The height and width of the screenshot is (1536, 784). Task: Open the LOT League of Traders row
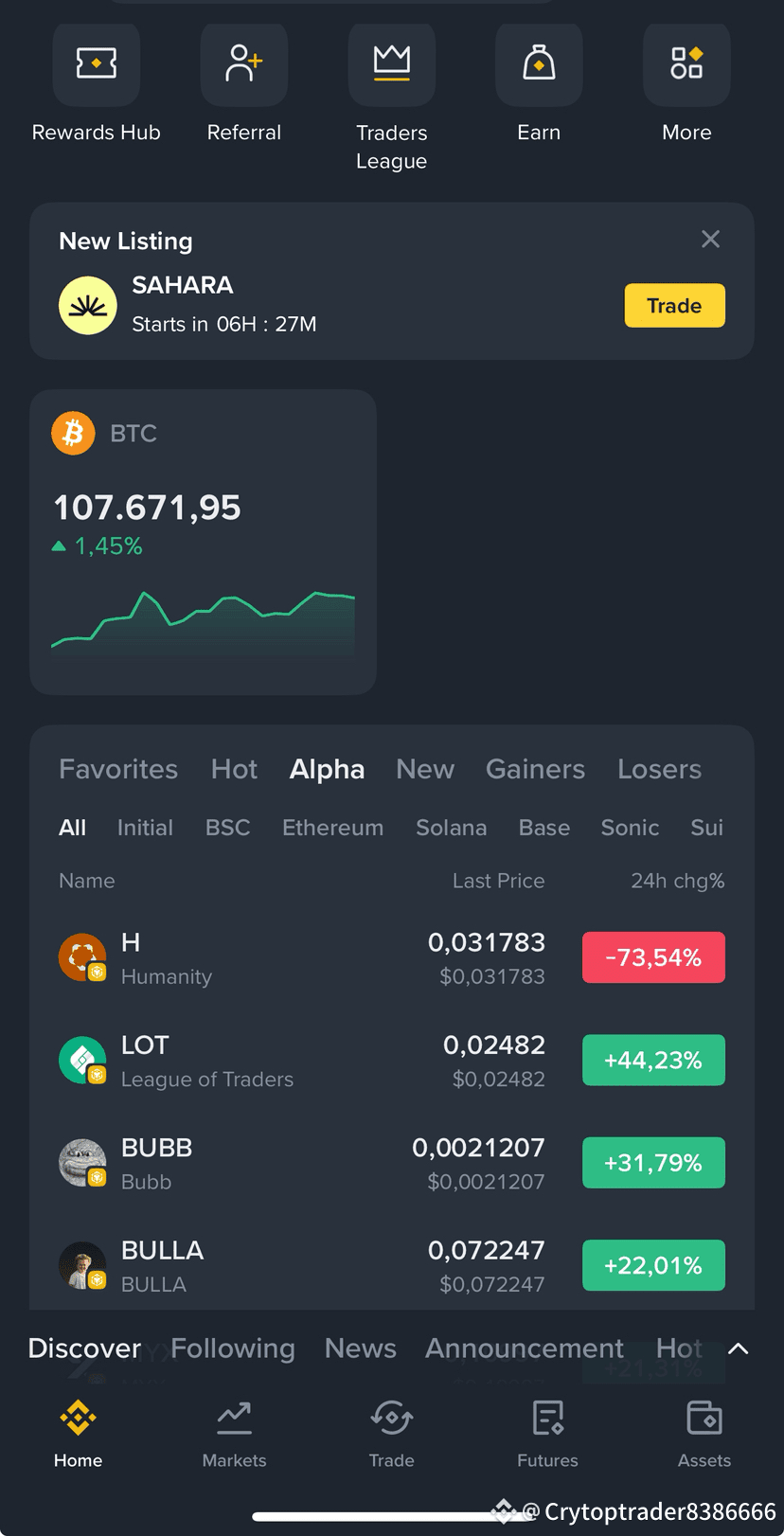coord(392,1061)
